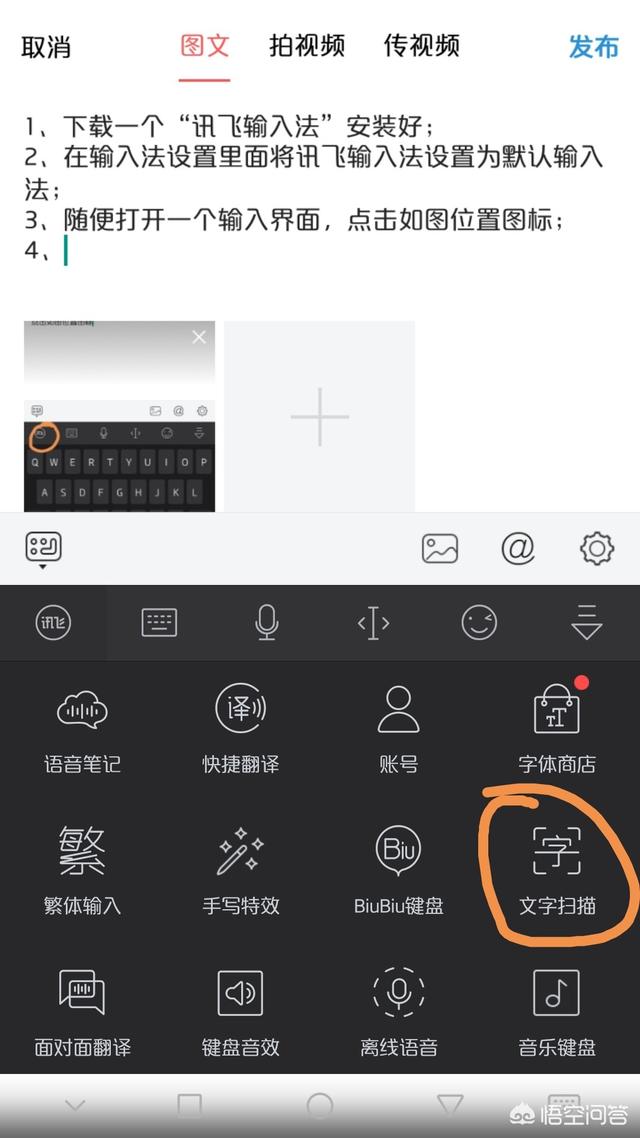Viewport: 640px width, 1138px height.
Task: Remove the attached keyboard screenshot
Action: pyautogui.click(x=199, y=337)
